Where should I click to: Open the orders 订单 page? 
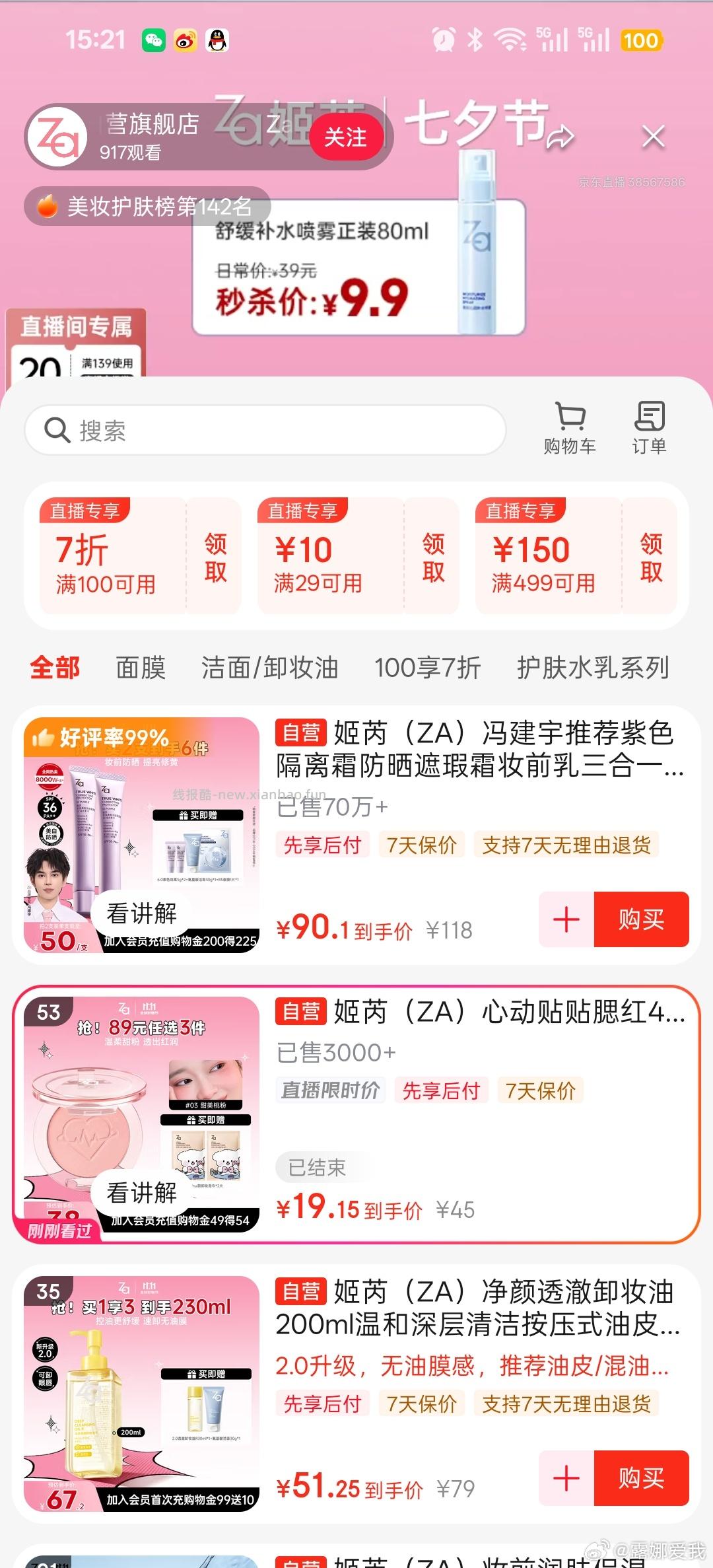[x=650, y=426]
